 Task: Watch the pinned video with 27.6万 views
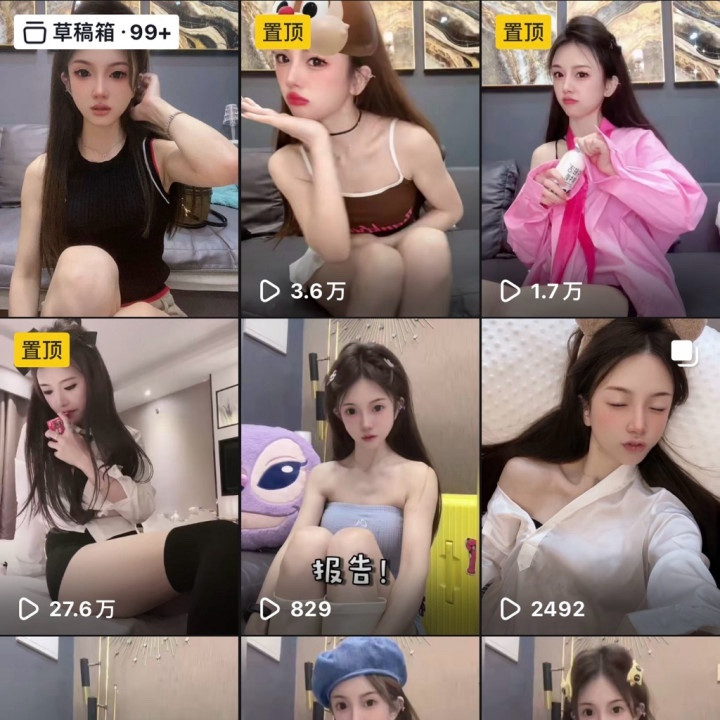(118, 476)
